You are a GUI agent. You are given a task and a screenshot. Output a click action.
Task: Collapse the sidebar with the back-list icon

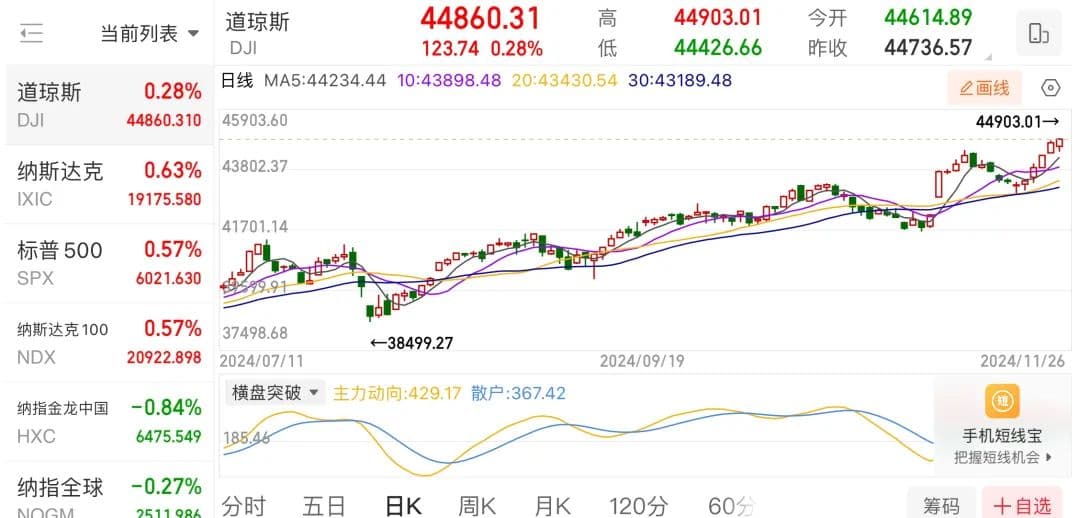point(31,33)
